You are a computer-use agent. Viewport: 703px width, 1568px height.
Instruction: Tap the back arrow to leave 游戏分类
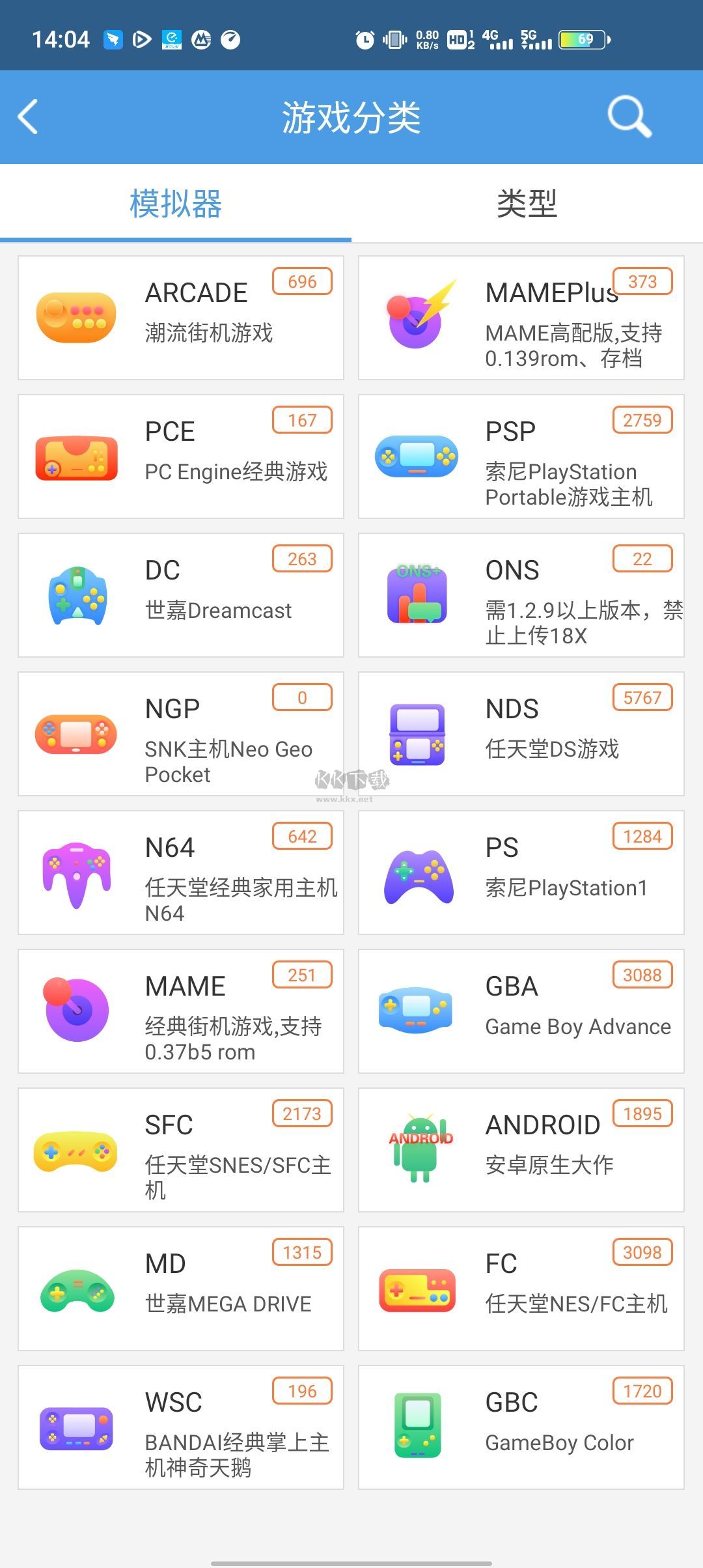(27, 117)
